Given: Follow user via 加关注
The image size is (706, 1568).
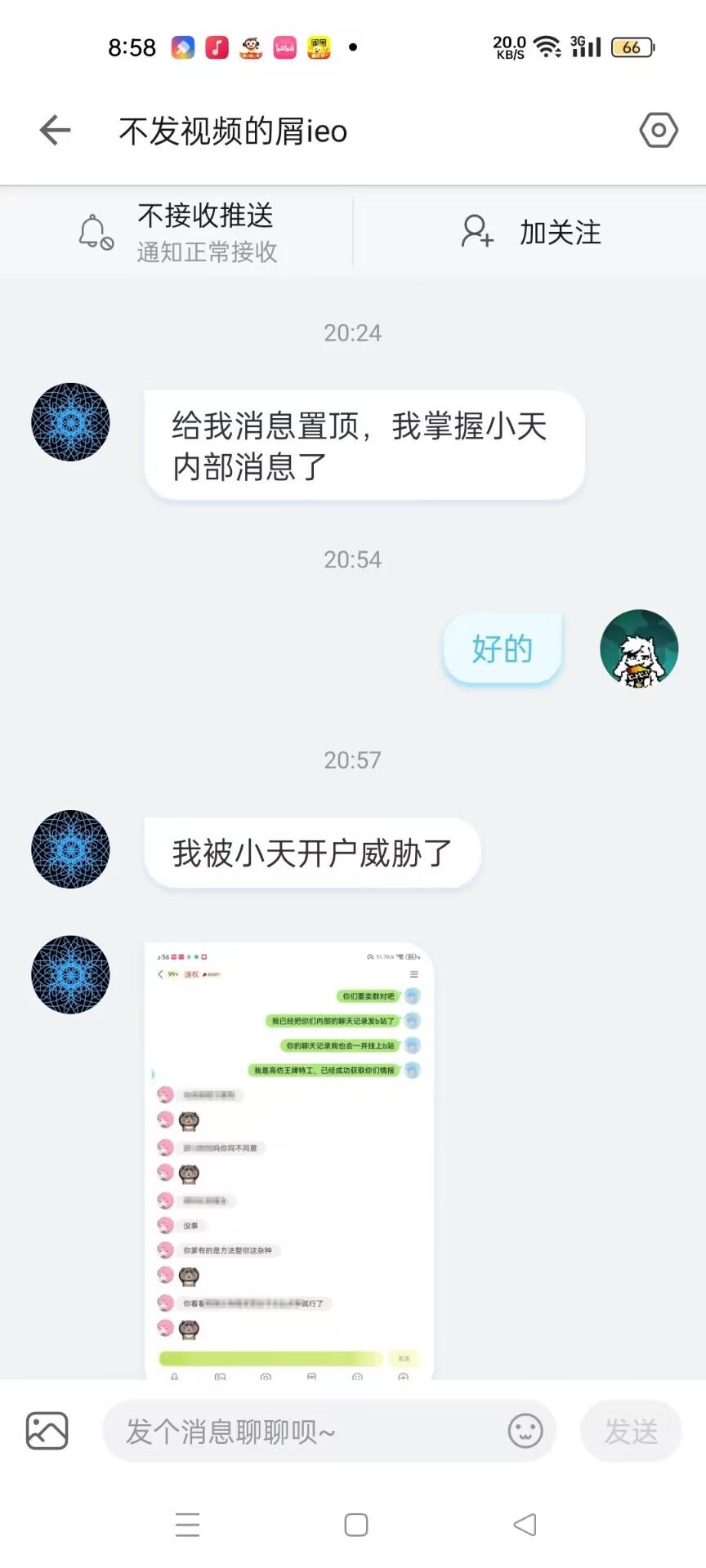Looking at the screenshot, I should click(x=531, y=233).
